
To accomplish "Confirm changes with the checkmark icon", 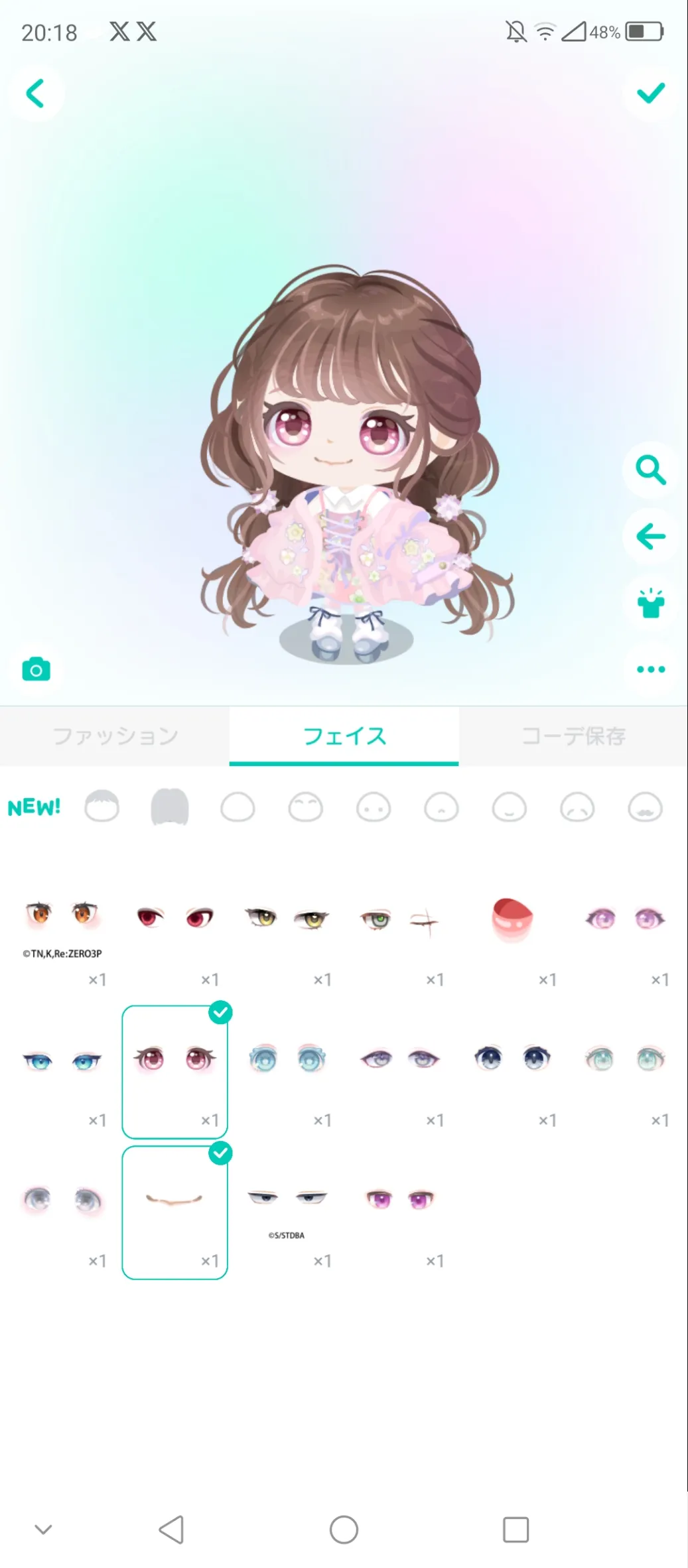I will 650,94.
